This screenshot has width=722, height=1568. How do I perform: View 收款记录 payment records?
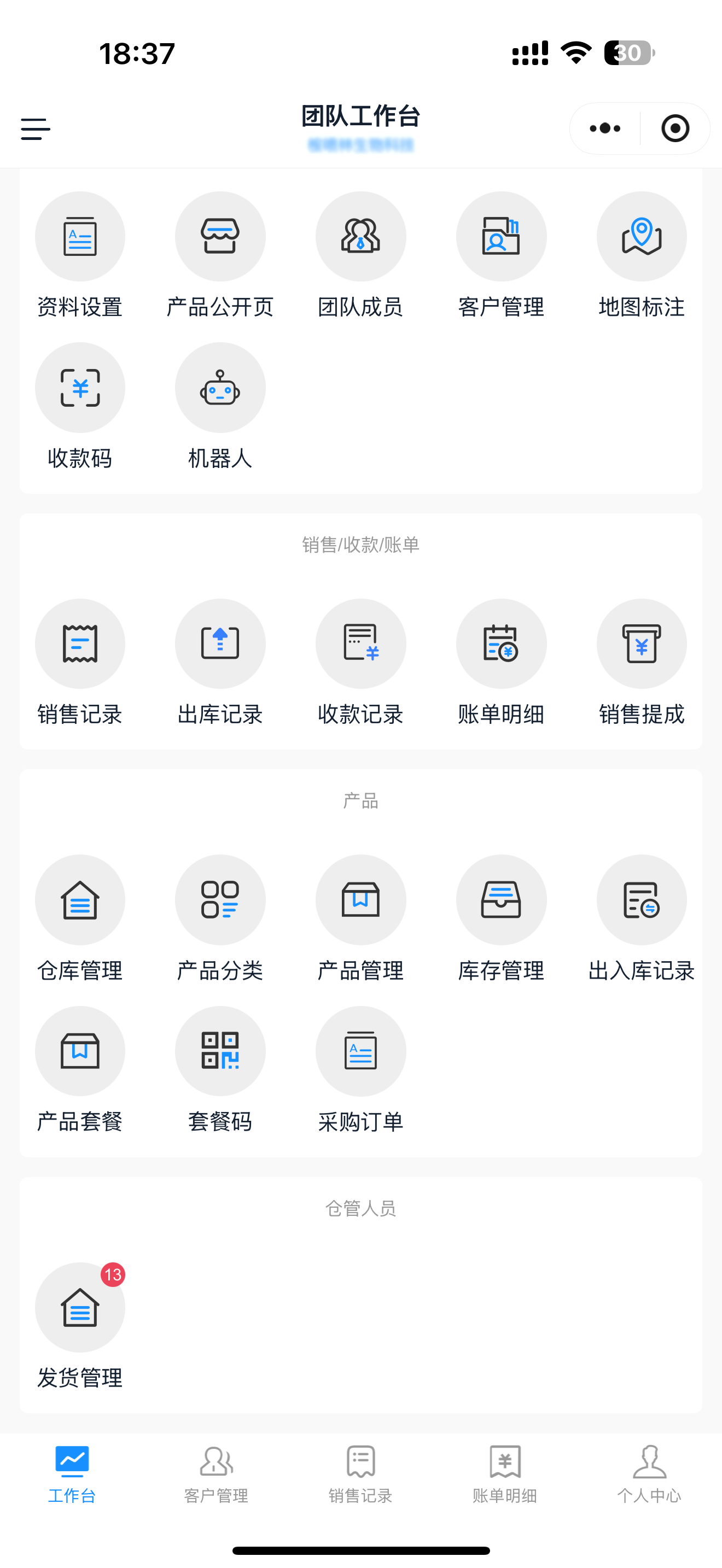(360, 644)
